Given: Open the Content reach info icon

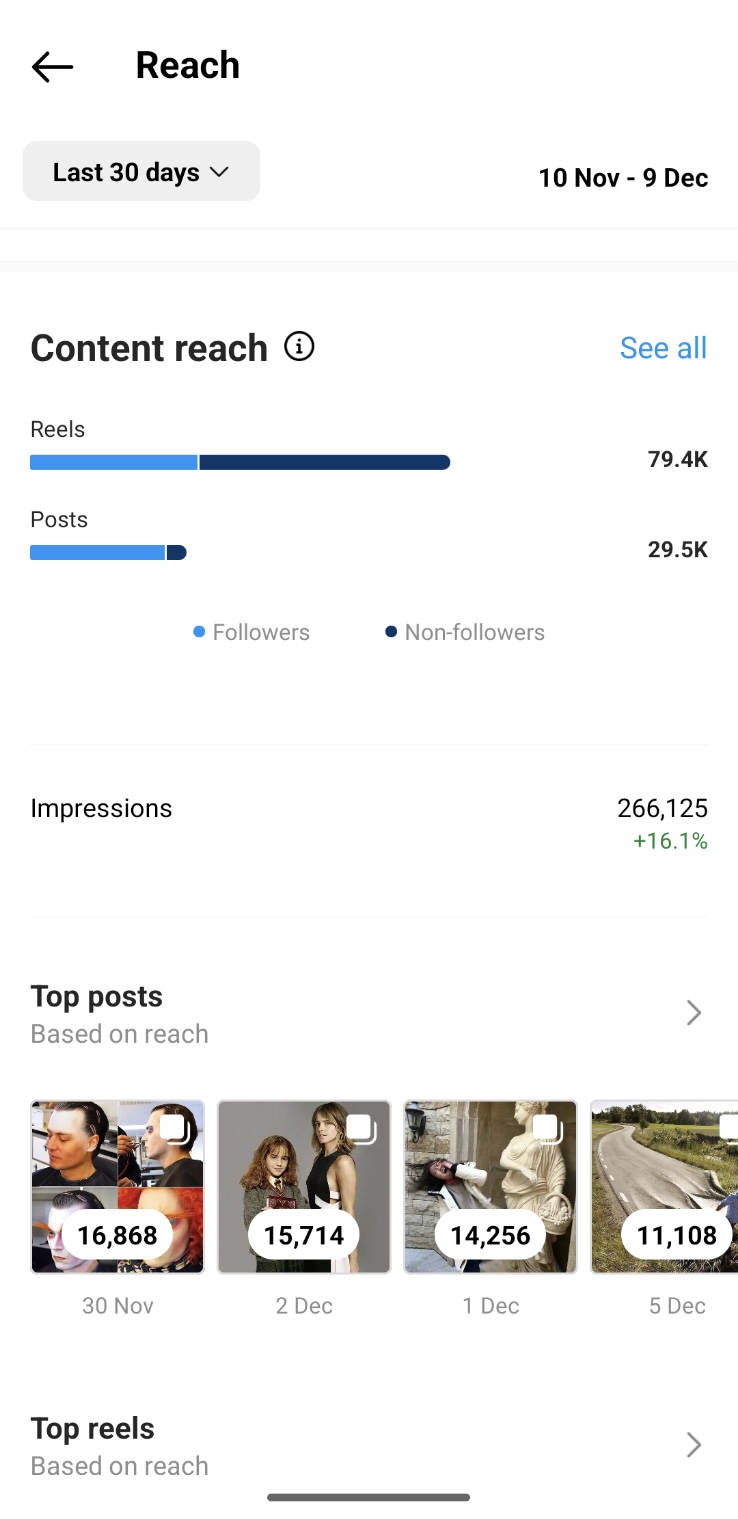Looking at the screenshot, I should click(x=299, y=347).
